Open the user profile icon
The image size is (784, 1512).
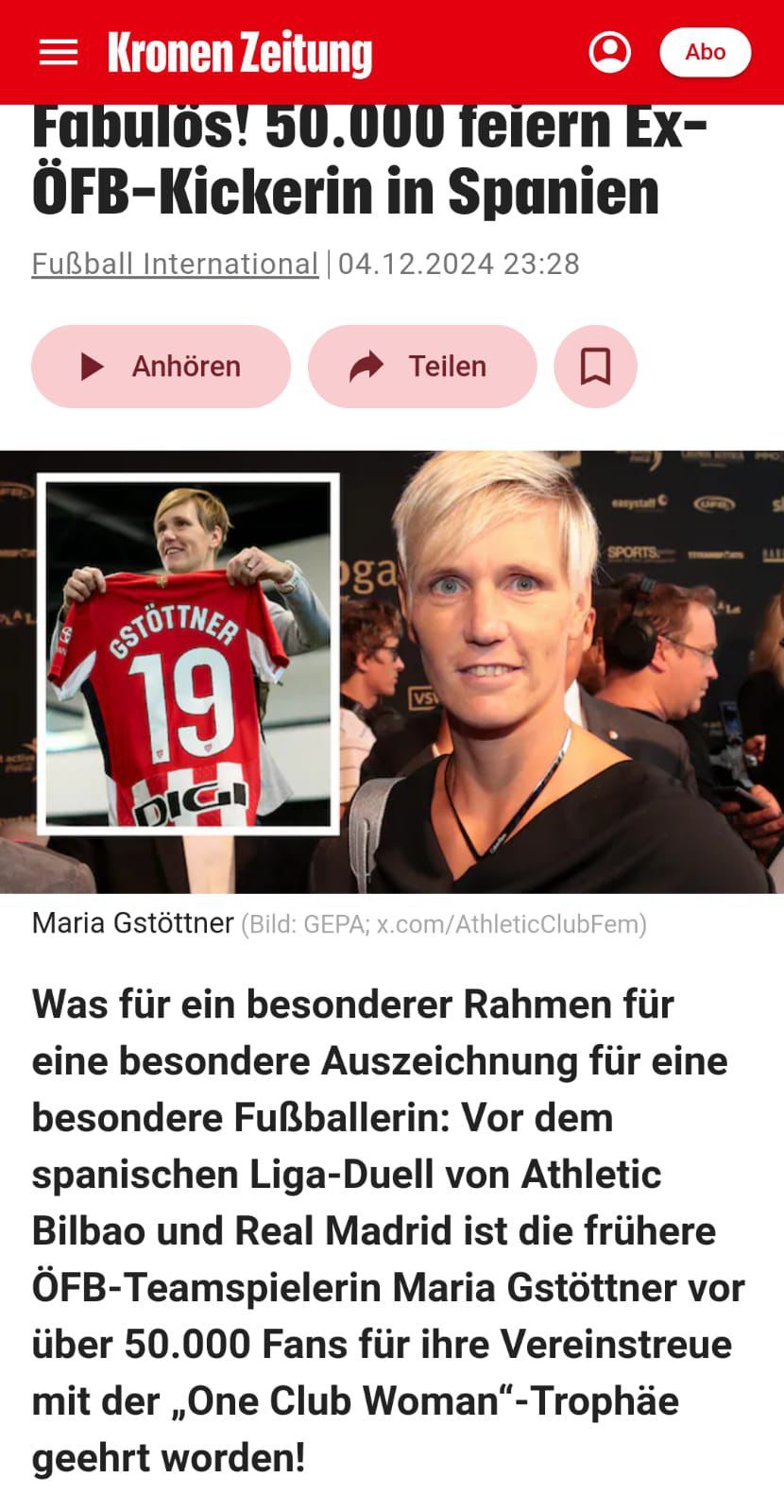tap(610, 52)
